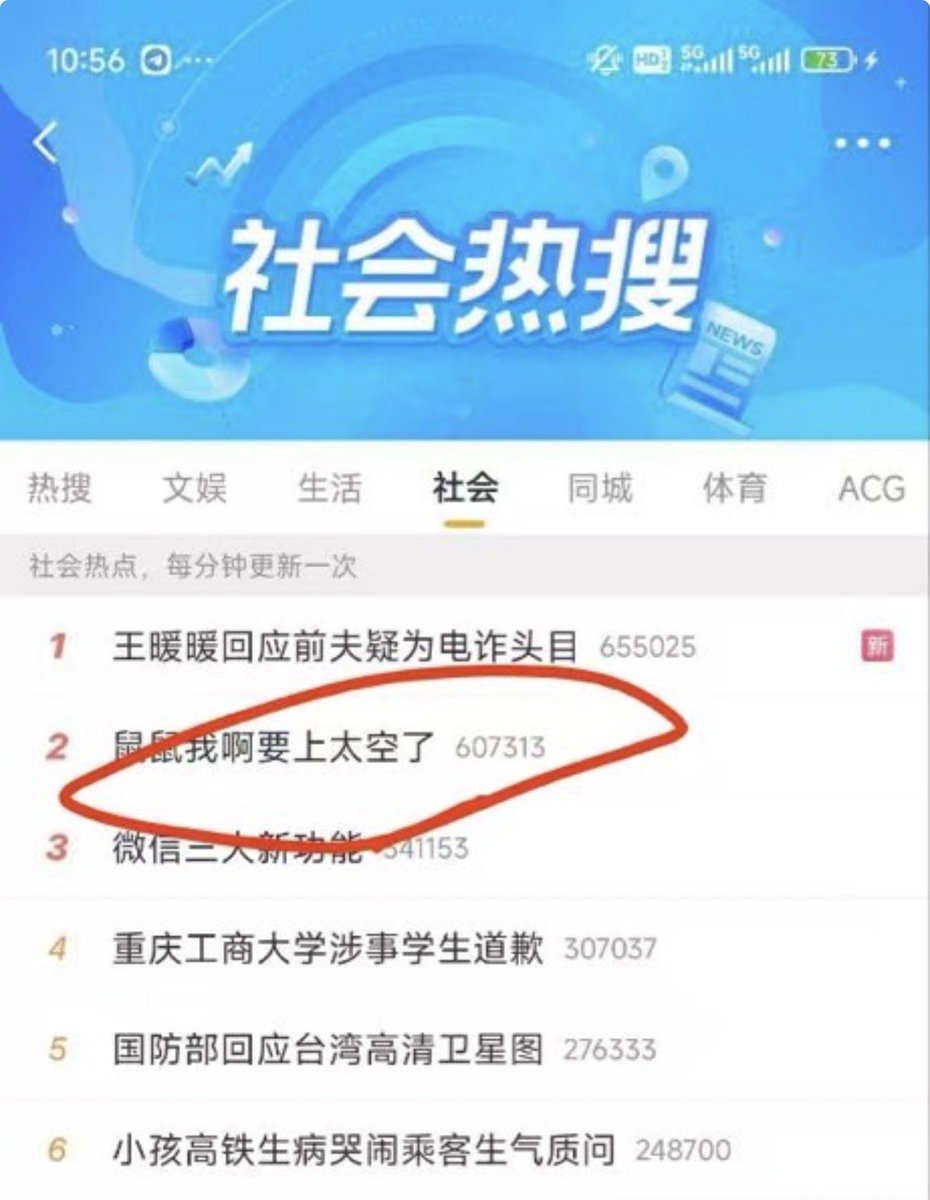Switch to the 热搜 tab

tap(60, 489)
